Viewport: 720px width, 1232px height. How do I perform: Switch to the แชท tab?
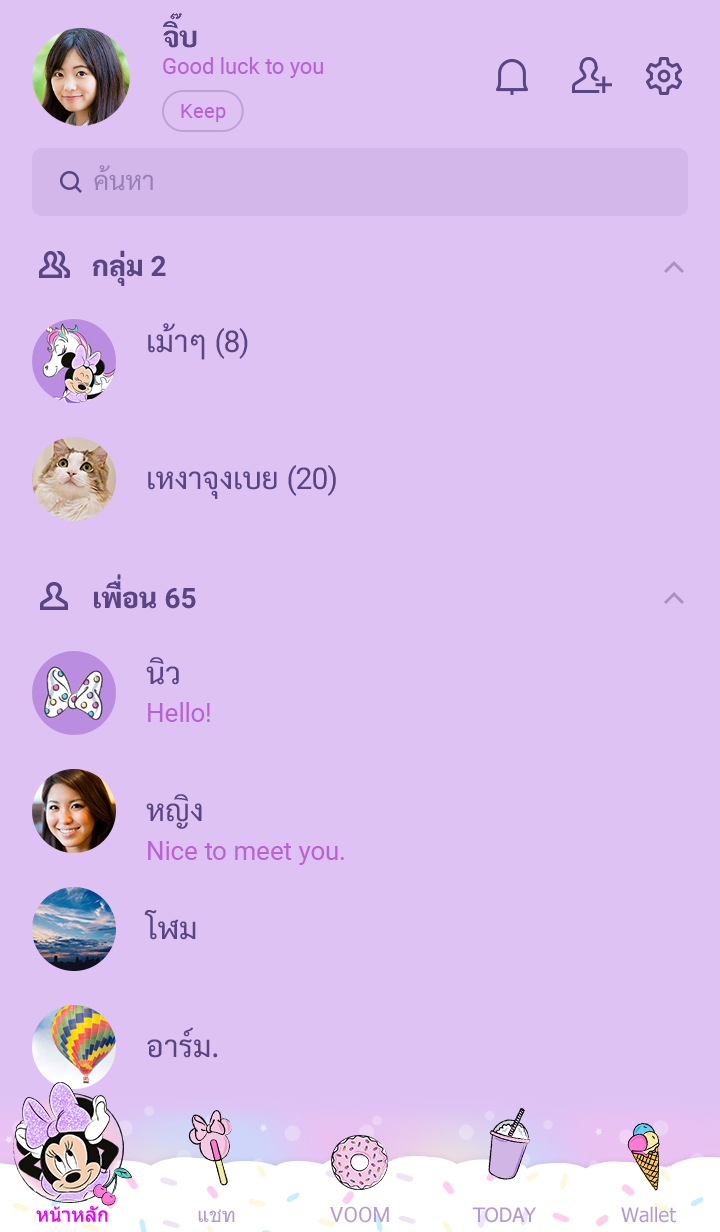point(216,1170)
